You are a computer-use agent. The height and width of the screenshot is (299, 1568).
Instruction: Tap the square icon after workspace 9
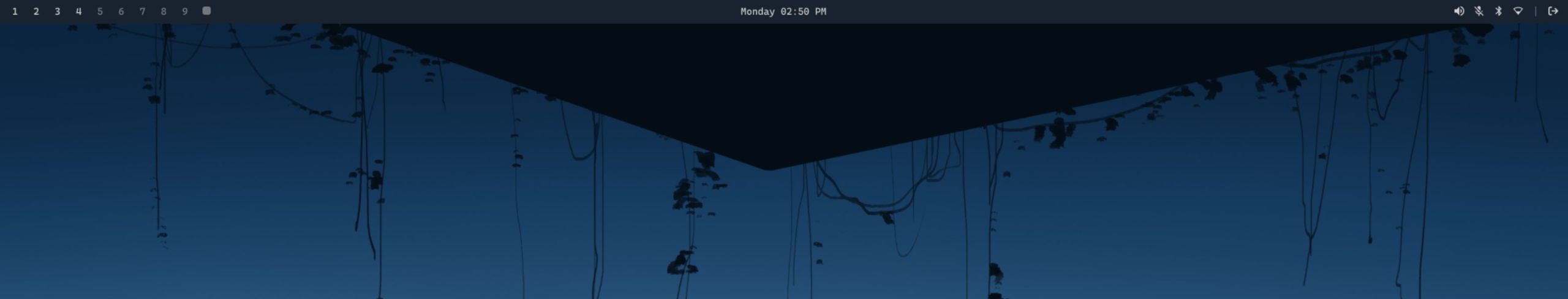coord(206,11)
